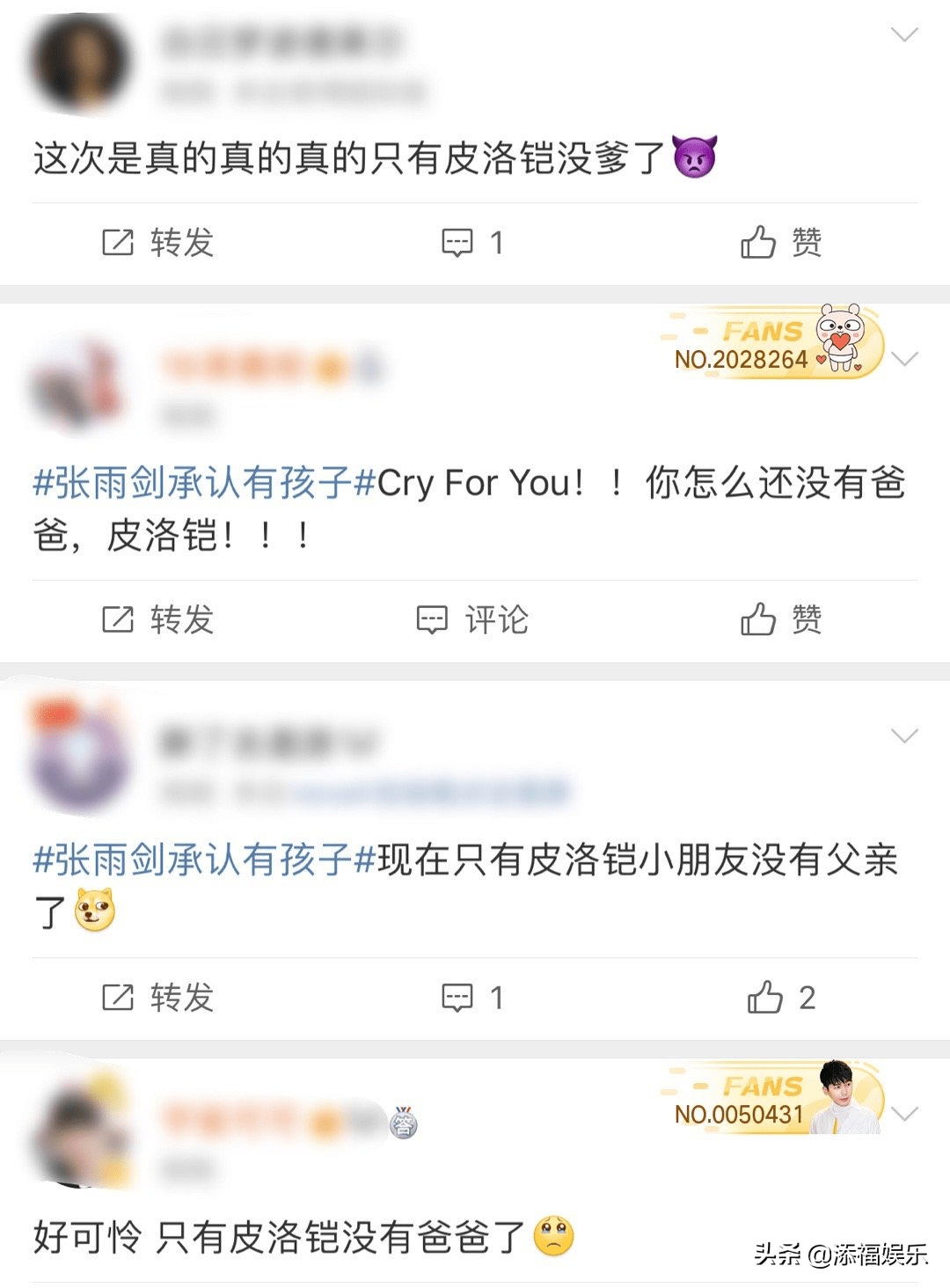Like the 皮洛铠小朋友没有父亲了 post with 2 likes
Screen dimensions: 950x1288
780,997
